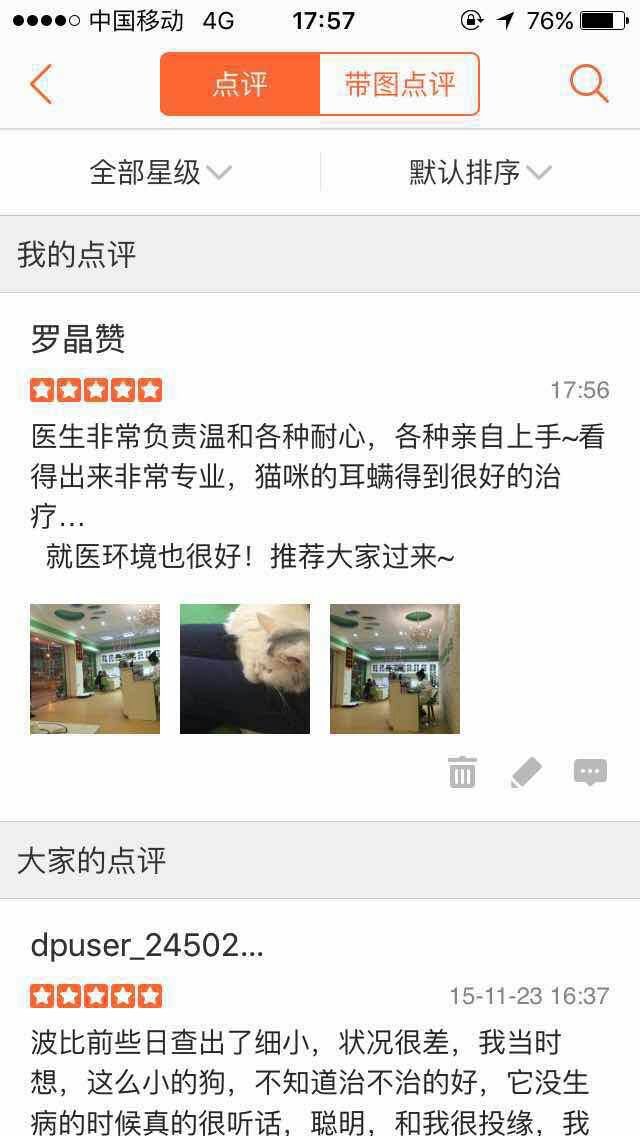Open comments on my review
Viewport: 640px width, 1136px height.
[x=590, y=772]
